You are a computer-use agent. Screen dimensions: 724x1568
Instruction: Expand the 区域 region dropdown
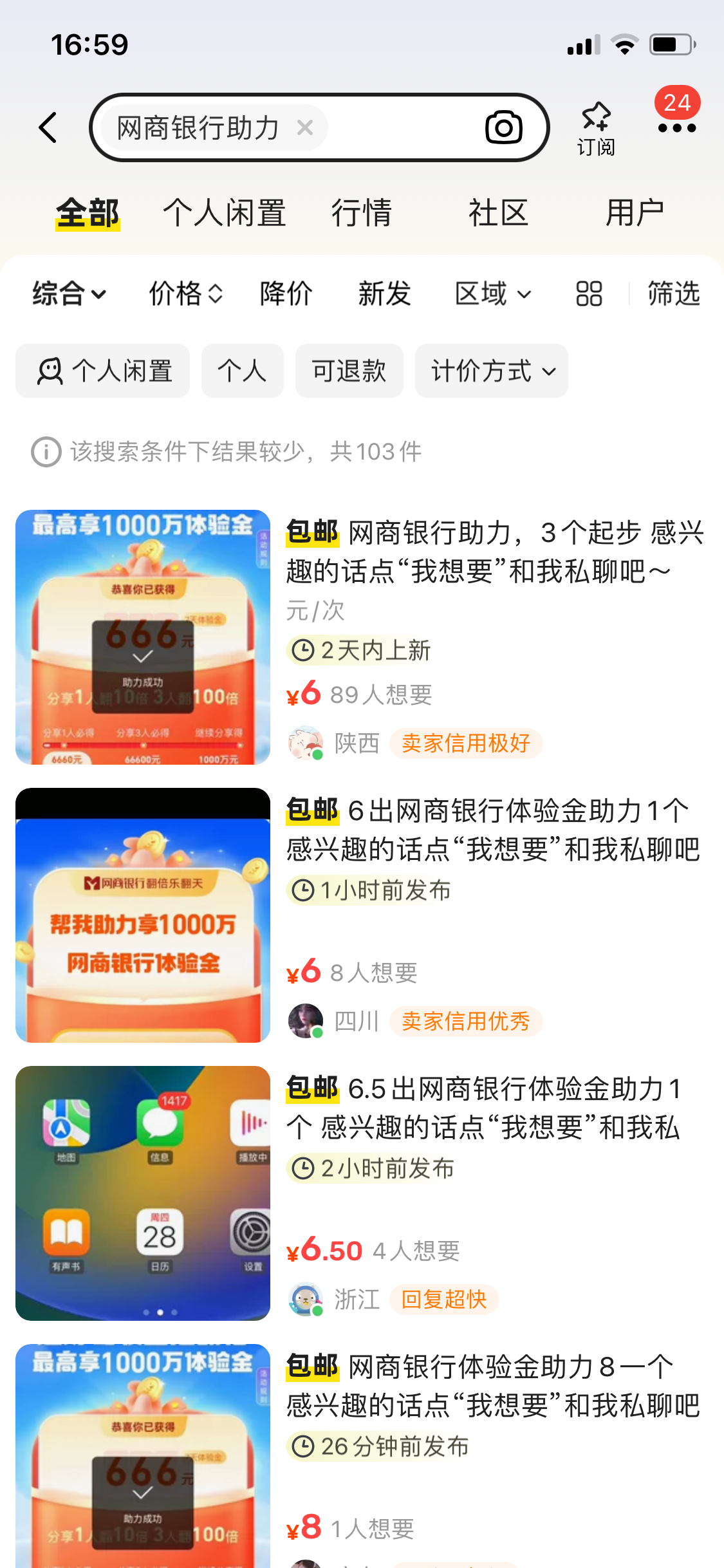point(493,294)
